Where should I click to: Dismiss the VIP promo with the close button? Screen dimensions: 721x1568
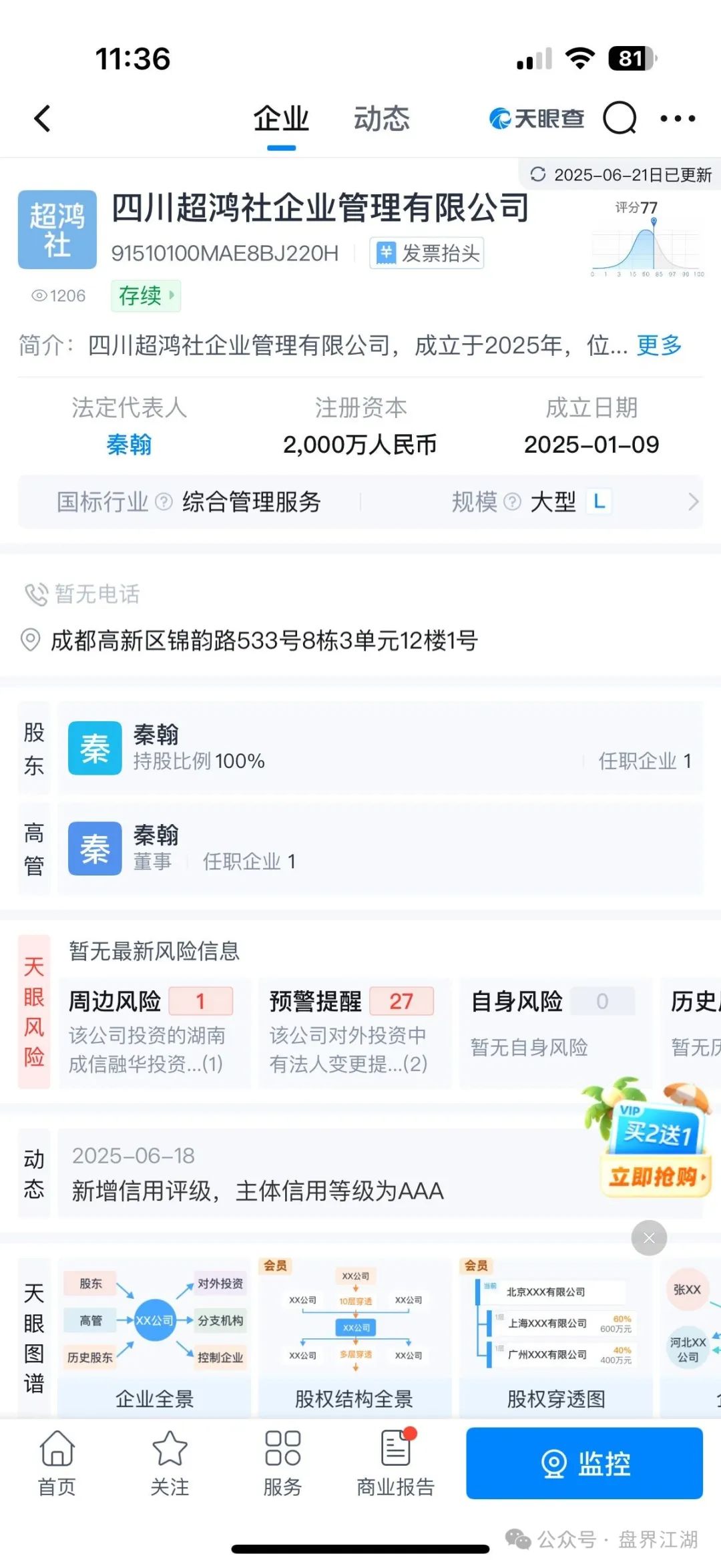648,1237
